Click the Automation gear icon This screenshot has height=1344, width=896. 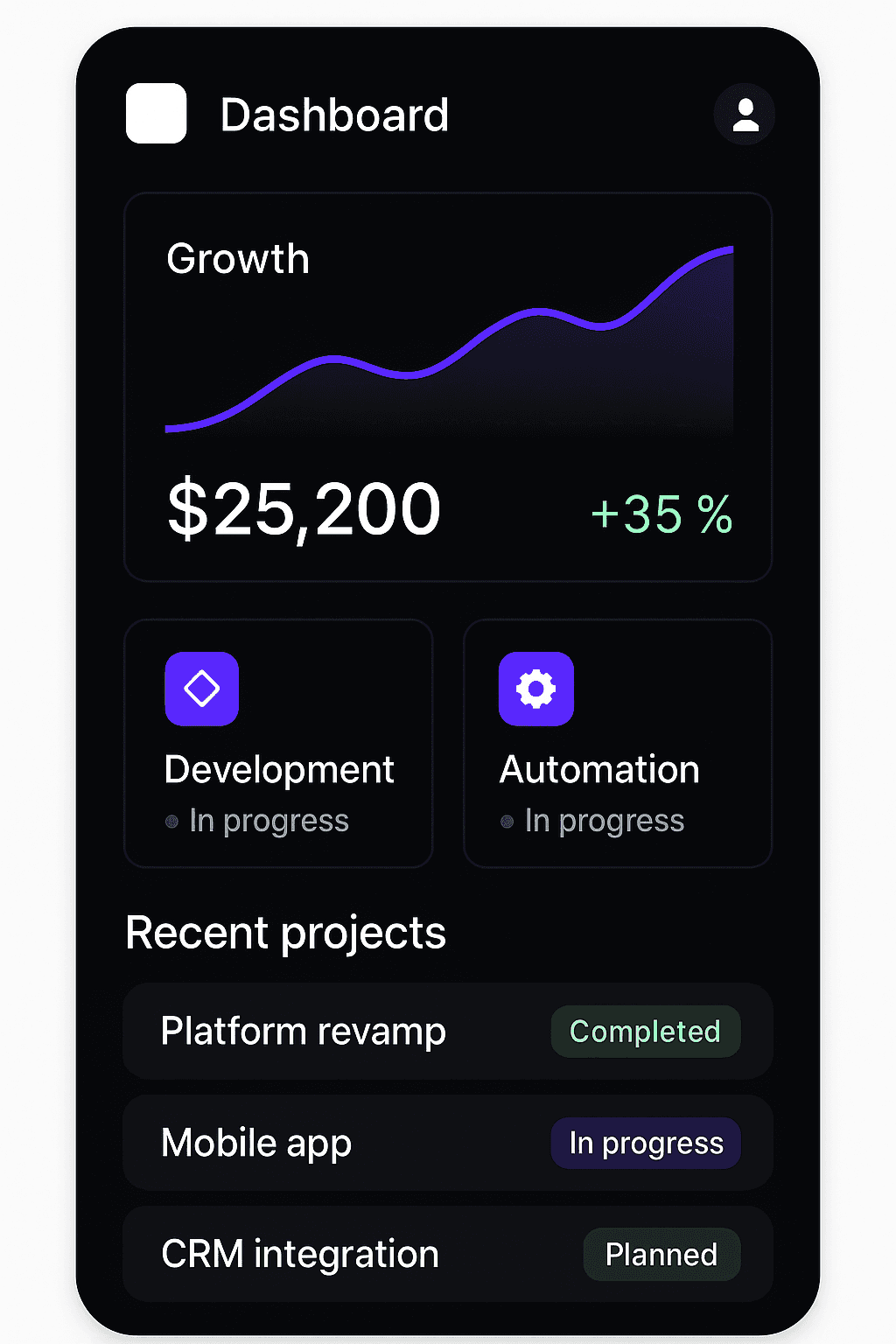535,689
